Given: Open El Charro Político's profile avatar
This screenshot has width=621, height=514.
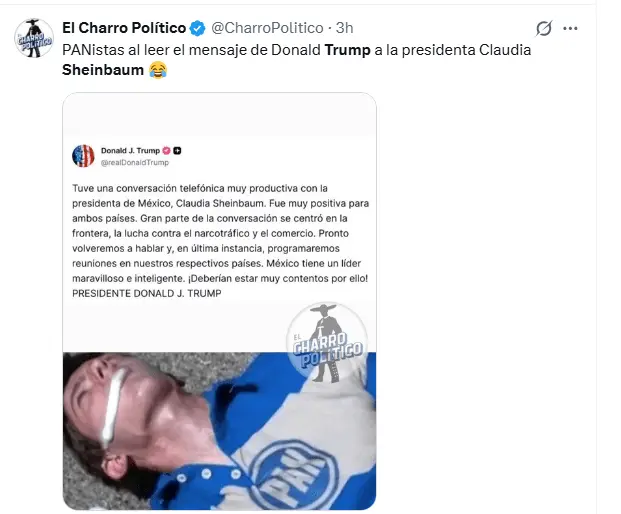Looking at the screenshot, I should pyautogui.click(x=34, y=38).
